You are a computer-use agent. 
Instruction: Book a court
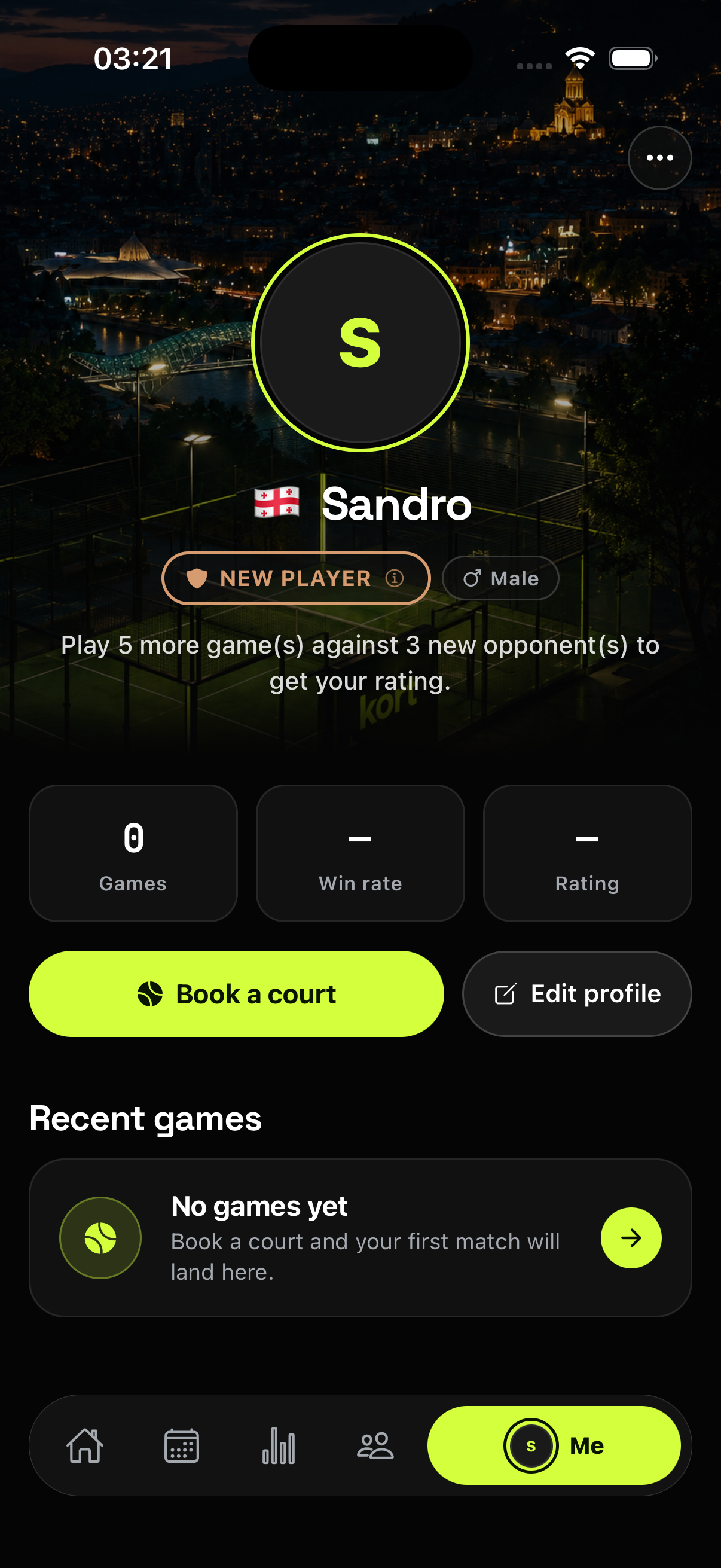point(236,993)
